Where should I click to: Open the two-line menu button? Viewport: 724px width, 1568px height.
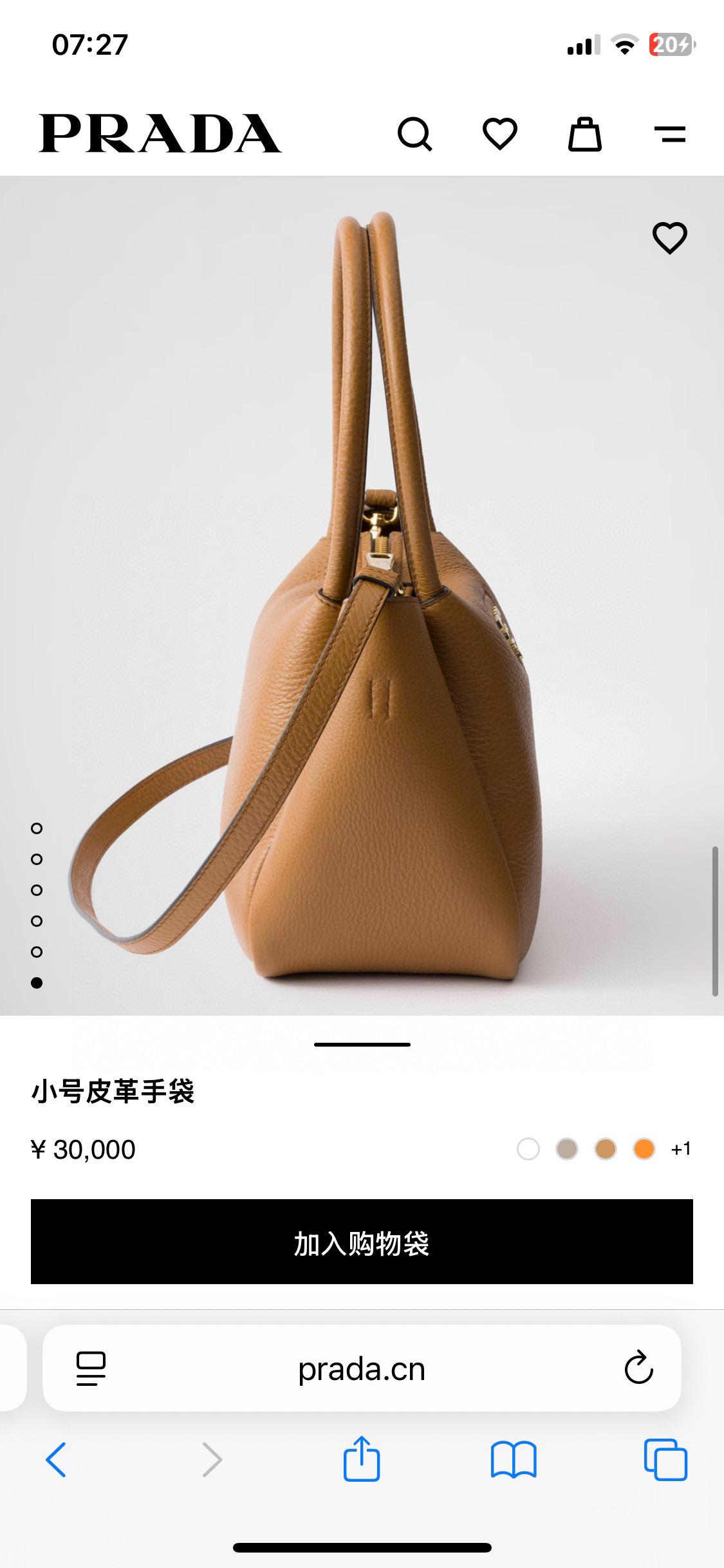pos(670,134)
